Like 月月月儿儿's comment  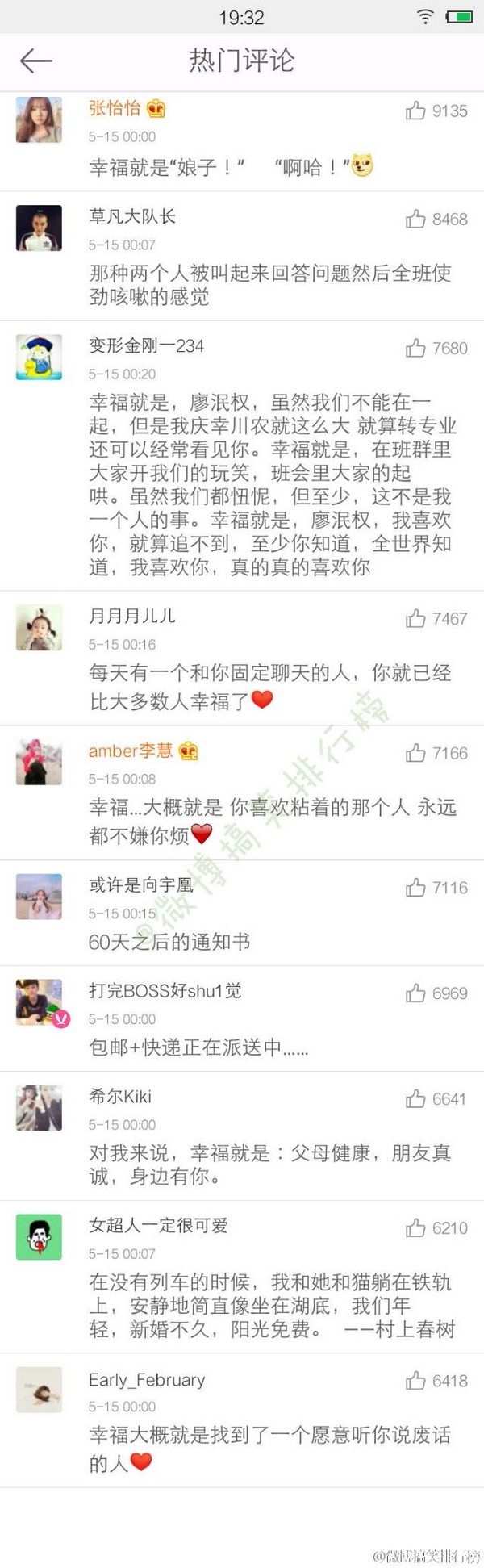(x=415, y=619)
